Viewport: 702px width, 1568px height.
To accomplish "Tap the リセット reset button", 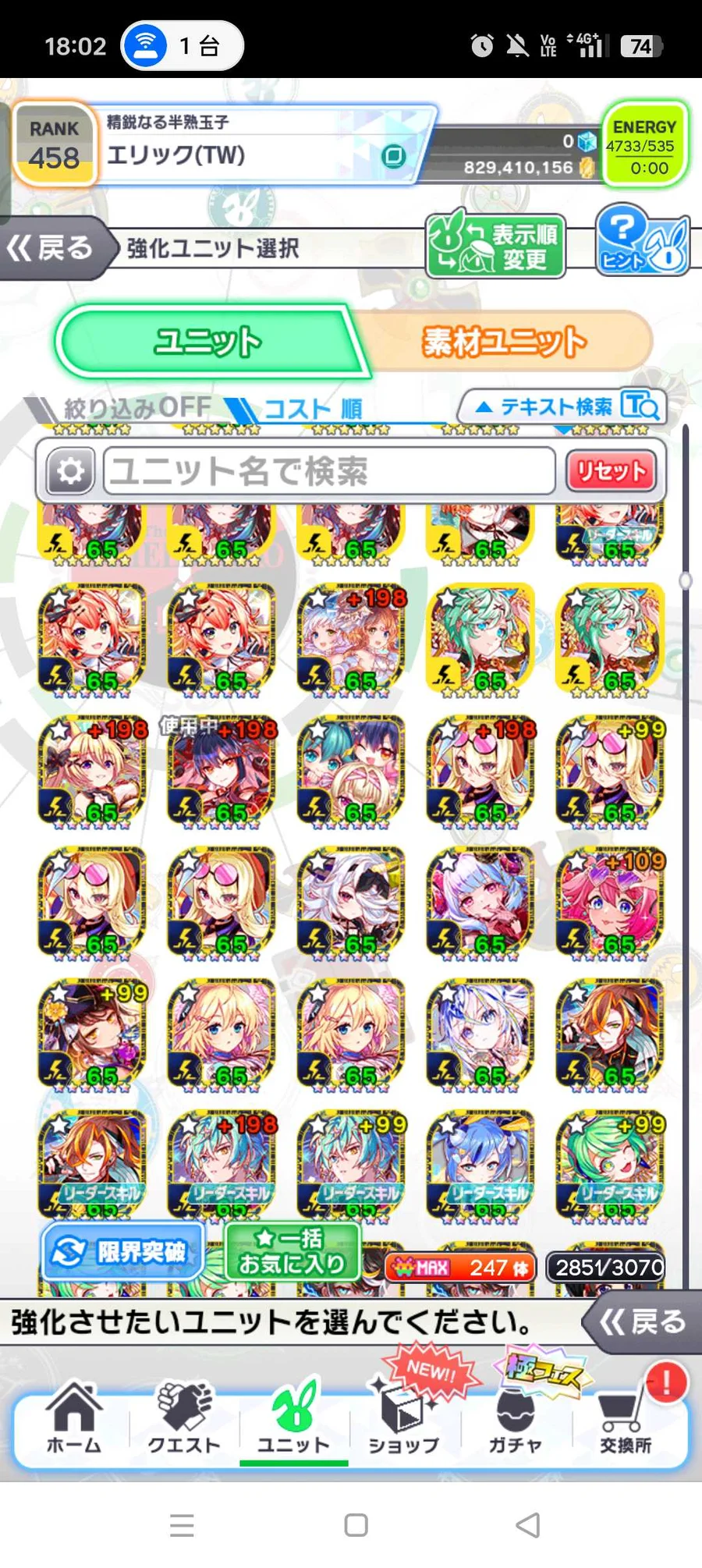I will click(x=611, y=471).
